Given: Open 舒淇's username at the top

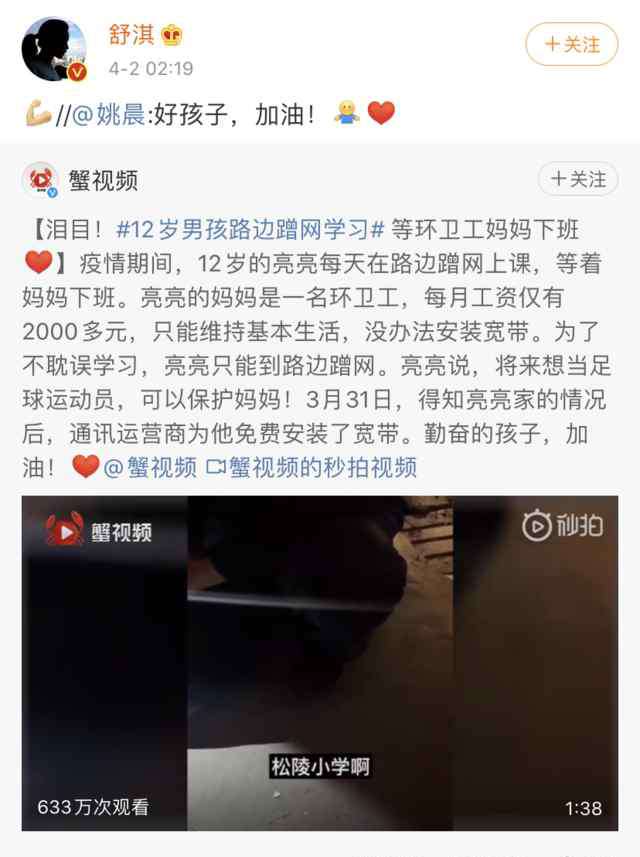Looking at the screenshot, I should pos(132,34).
